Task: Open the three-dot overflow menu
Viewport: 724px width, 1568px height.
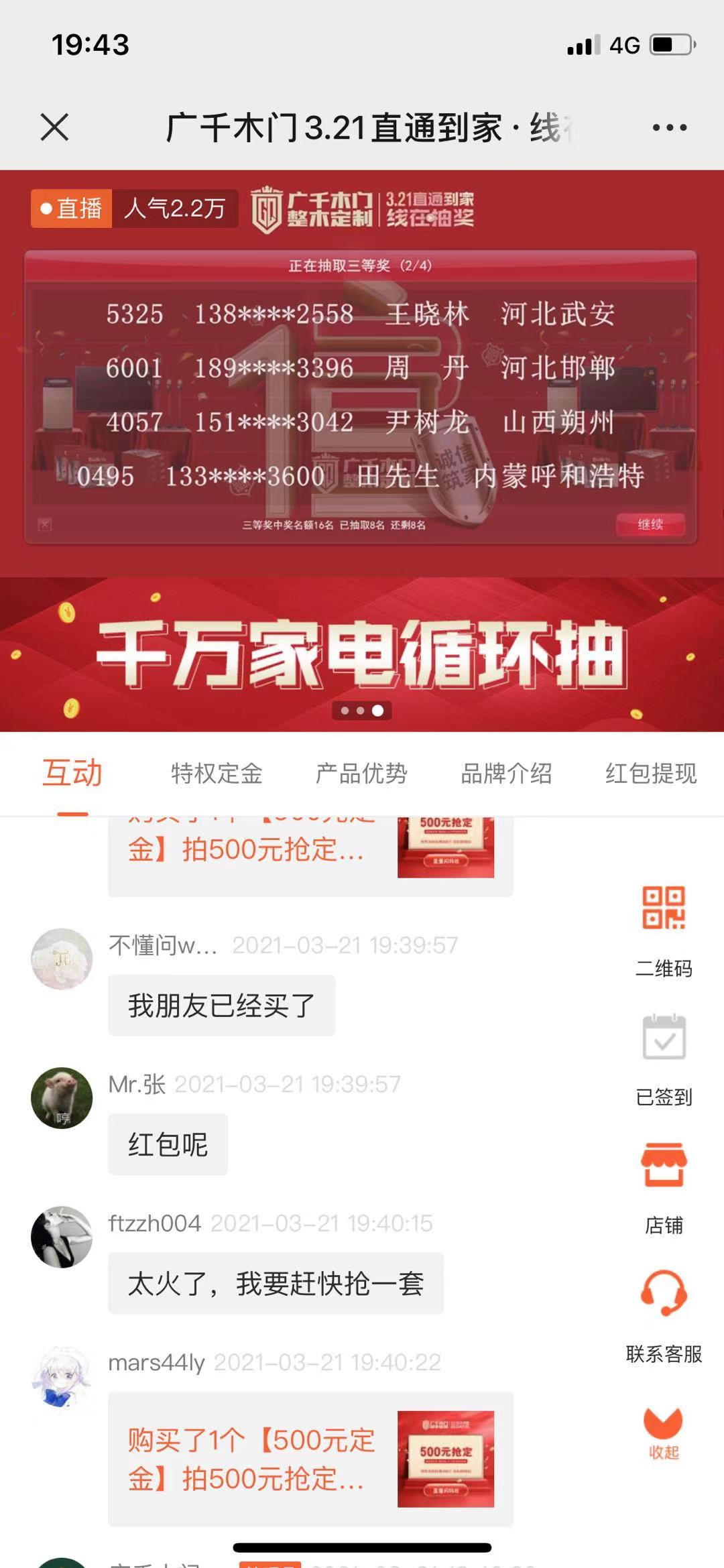Action: 669,127
